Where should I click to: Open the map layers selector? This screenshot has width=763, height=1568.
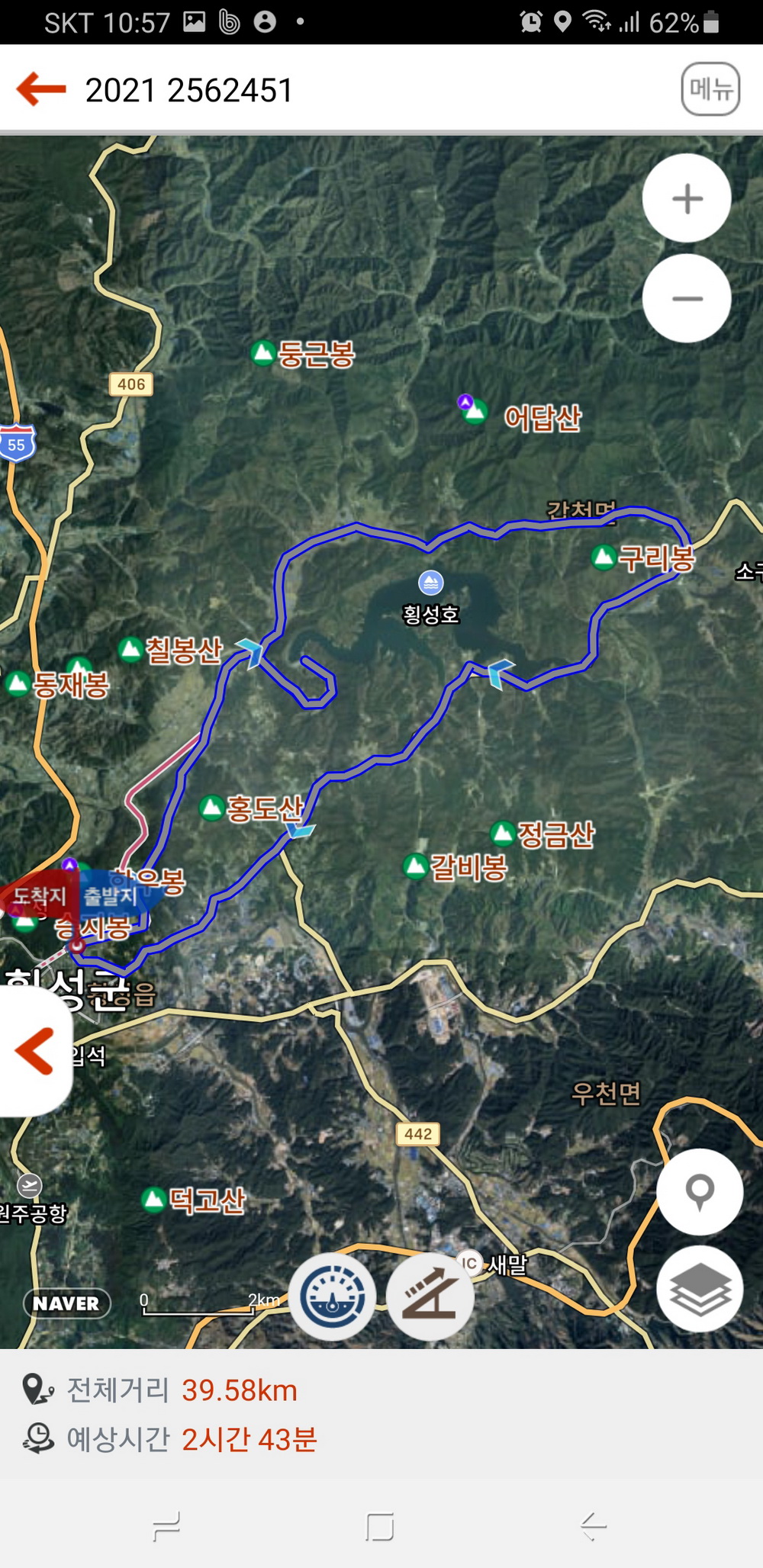(700, 1289)
